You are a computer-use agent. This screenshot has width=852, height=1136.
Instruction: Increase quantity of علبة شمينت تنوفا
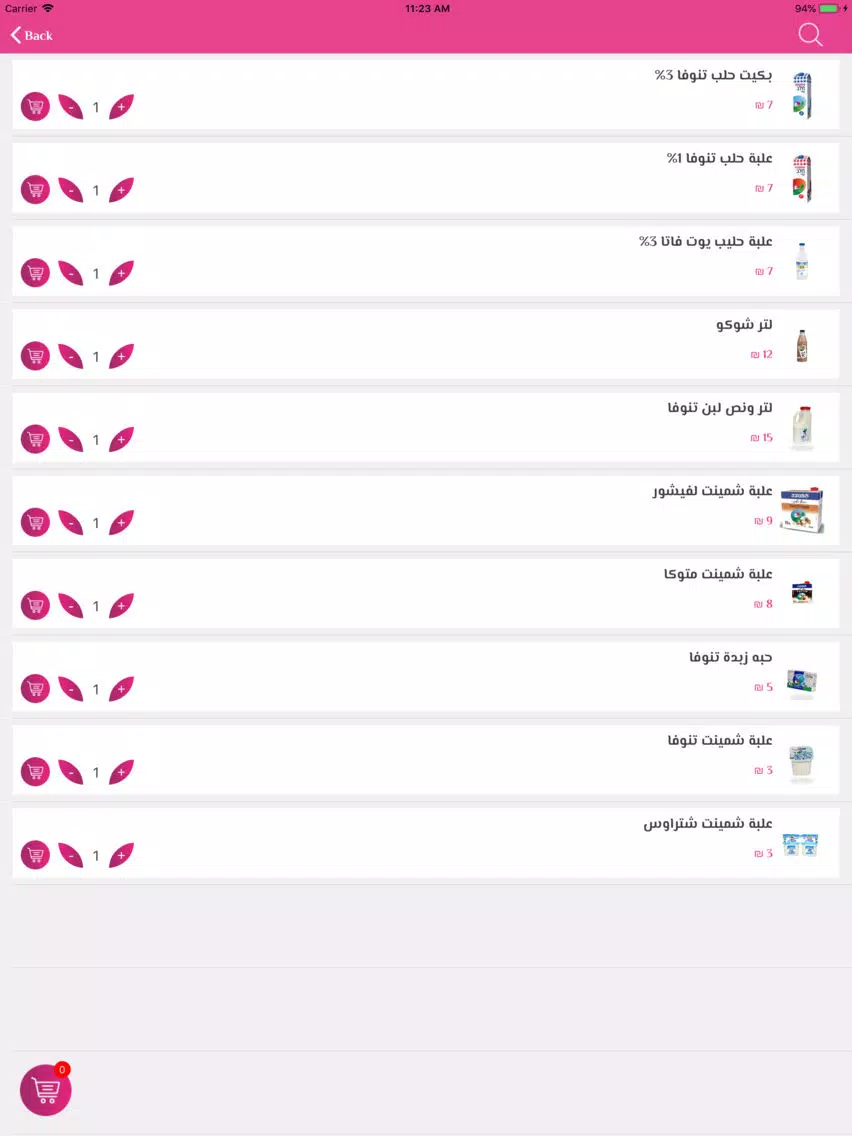[121, 772]
